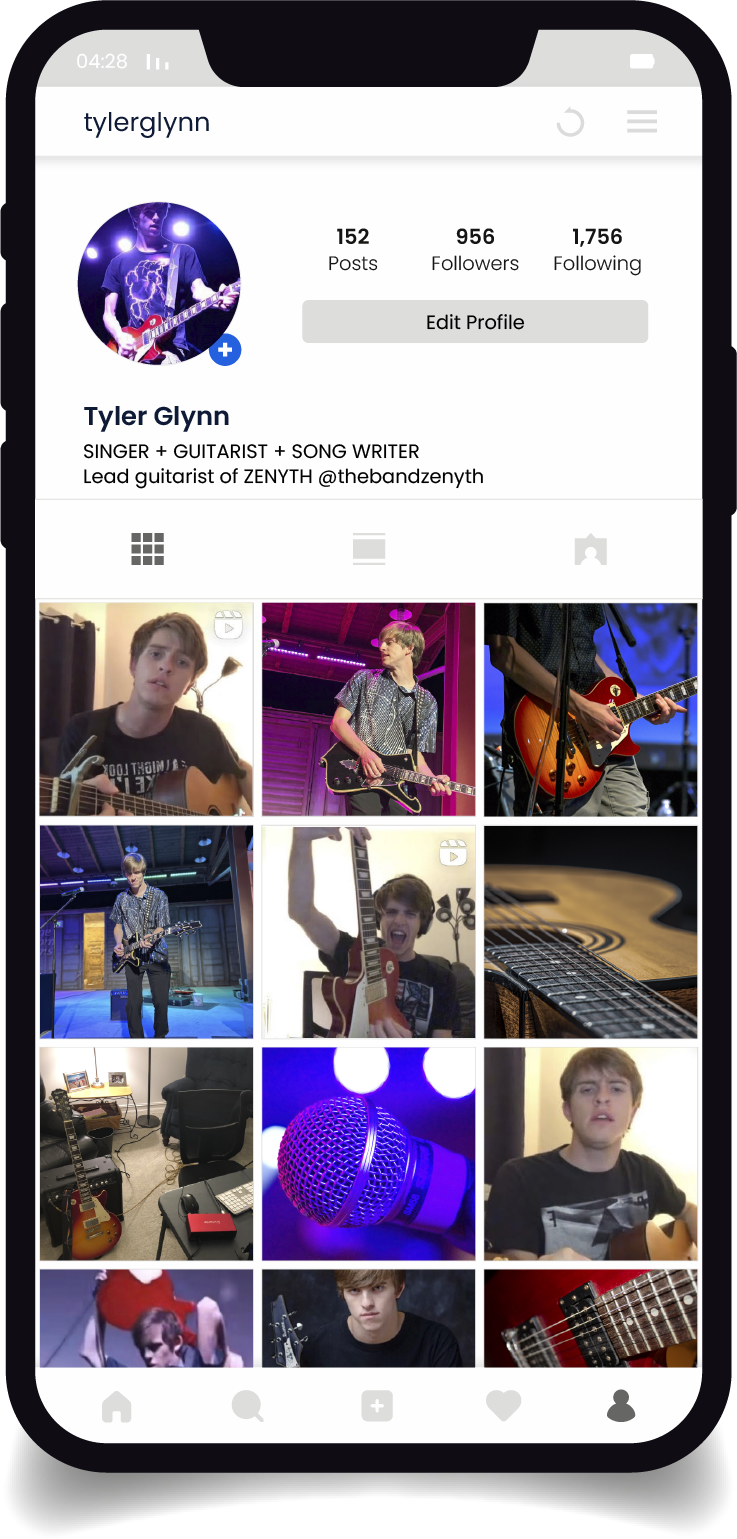The height and width of the screenshot is (1539, 737).
Task: Open the acoustic guitar reel post
Action: coord(146,709)
